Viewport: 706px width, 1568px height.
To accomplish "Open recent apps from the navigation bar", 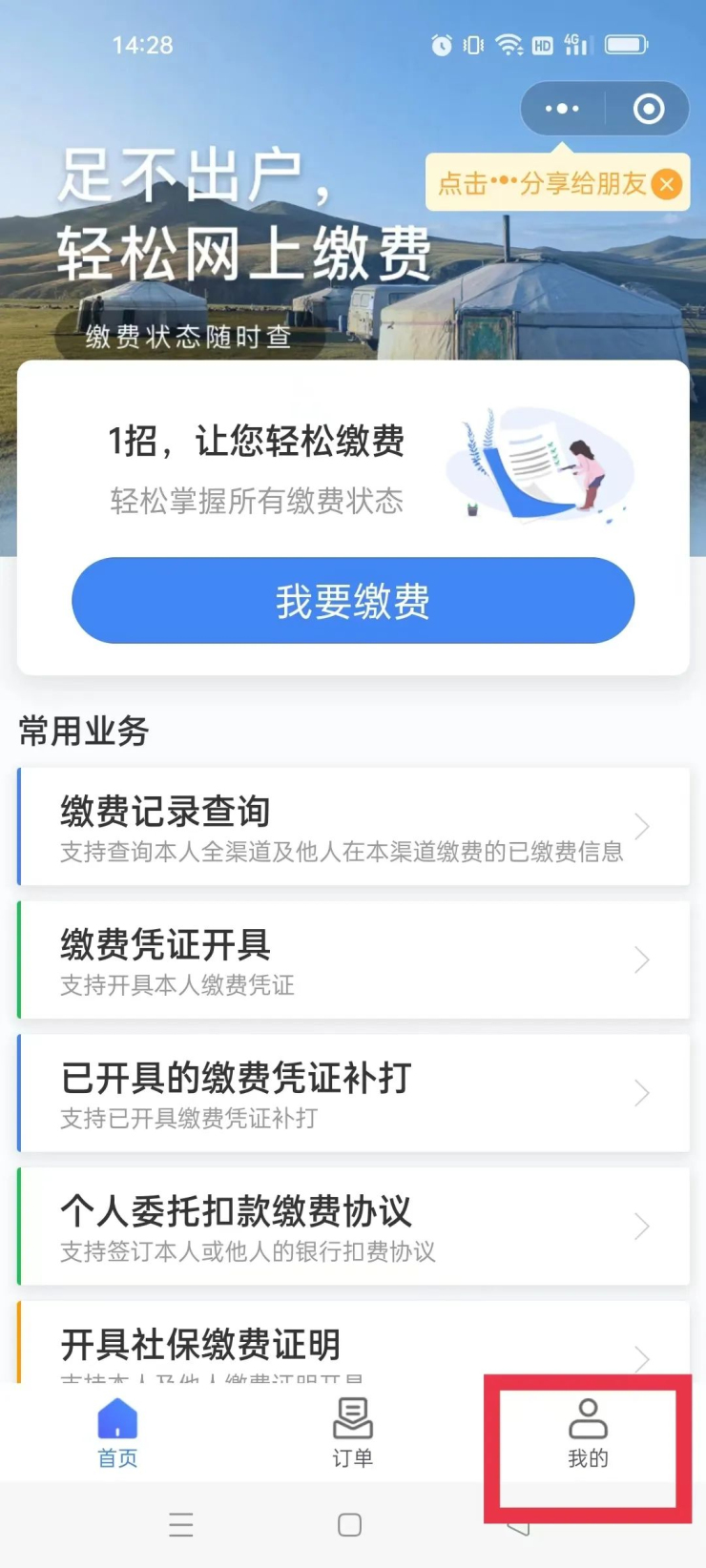I will coord(181,1525).
